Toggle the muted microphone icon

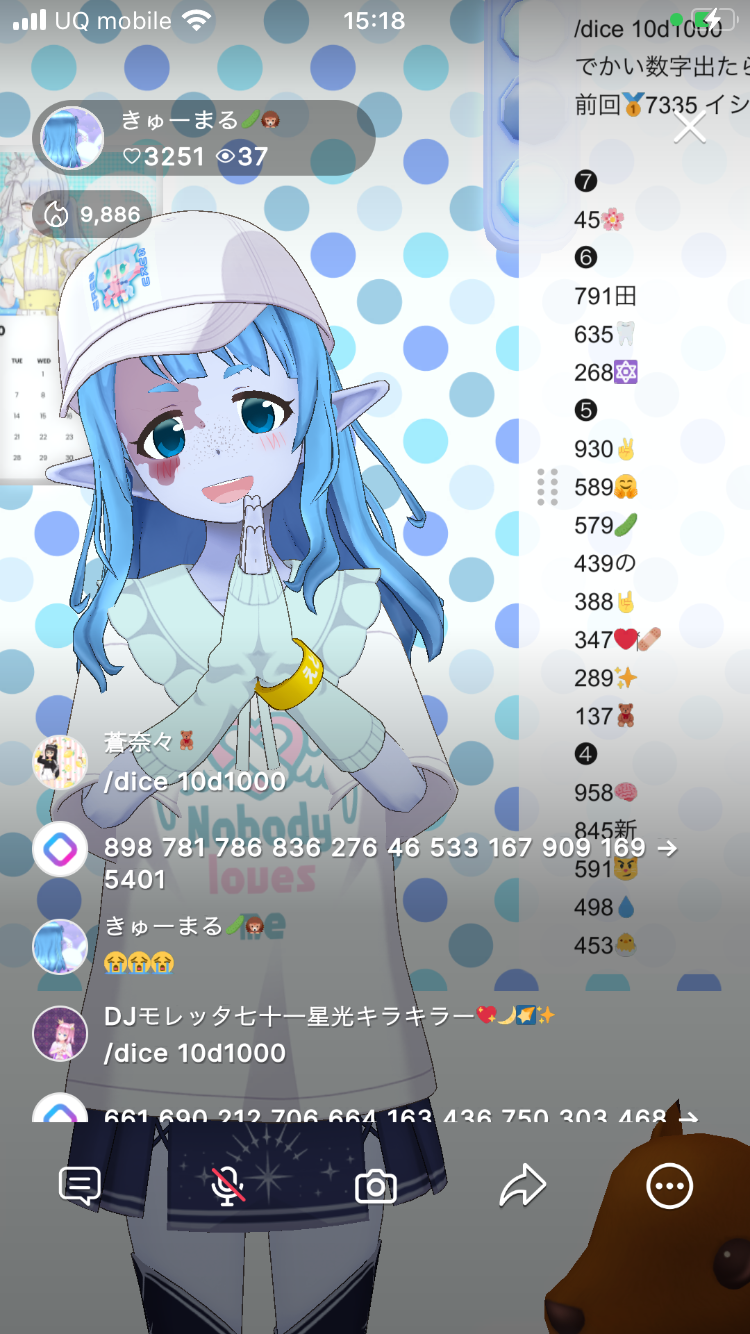pos(228,1186)
